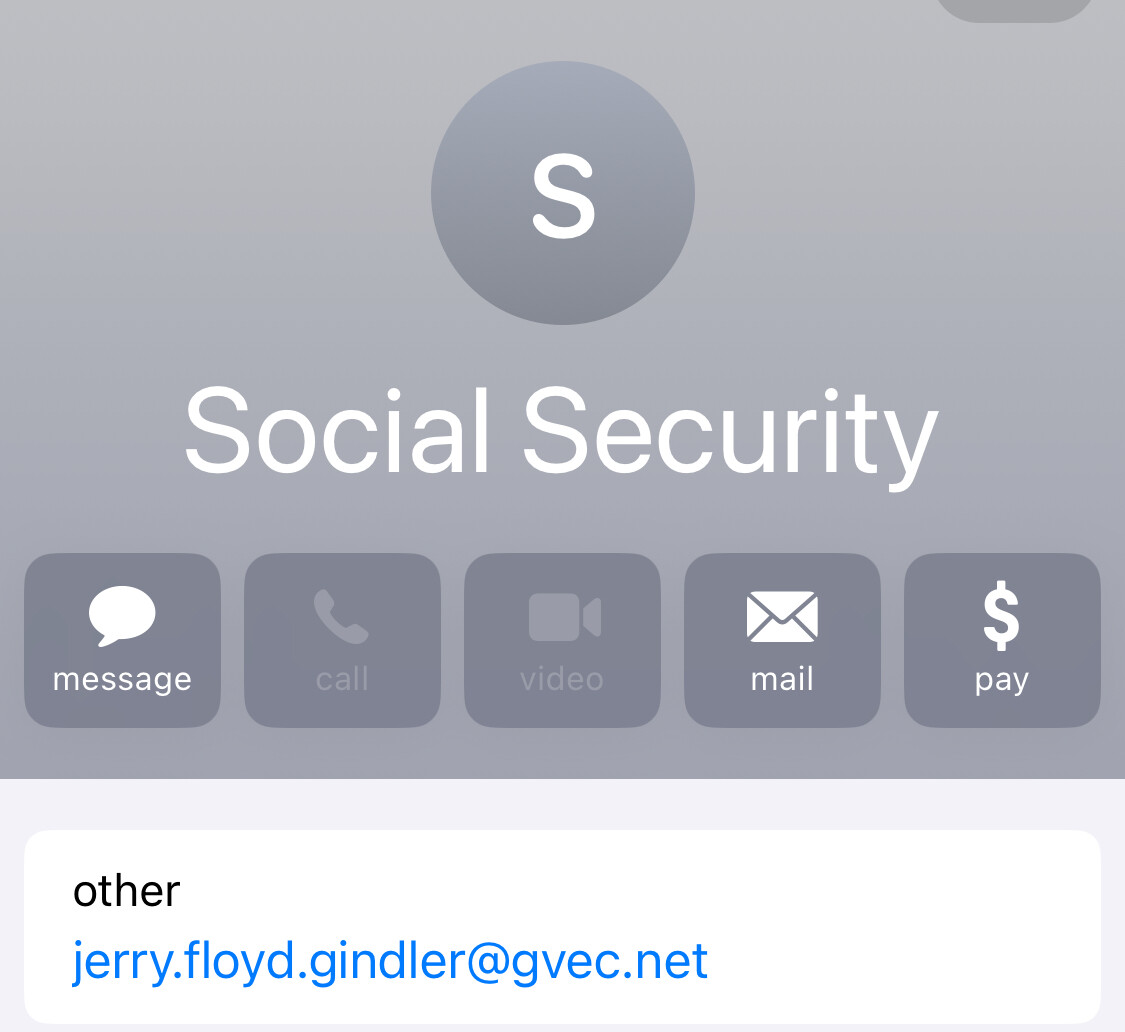1125x1032 pixels.
Task: Send a message to Social Security
Action: (x=122, y=640)
